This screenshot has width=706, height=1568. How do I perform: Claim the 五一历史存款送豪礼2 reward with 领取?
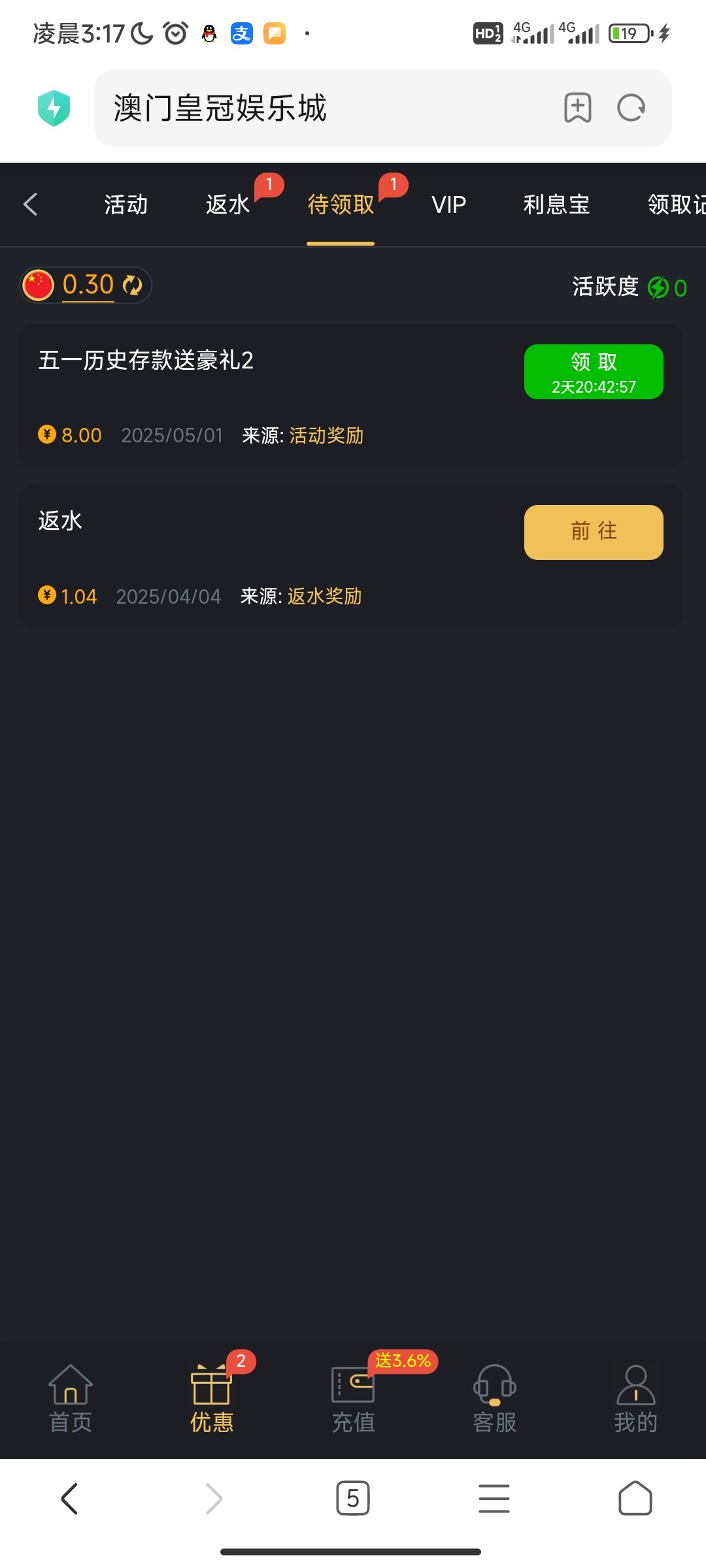[x=594, y=371]
